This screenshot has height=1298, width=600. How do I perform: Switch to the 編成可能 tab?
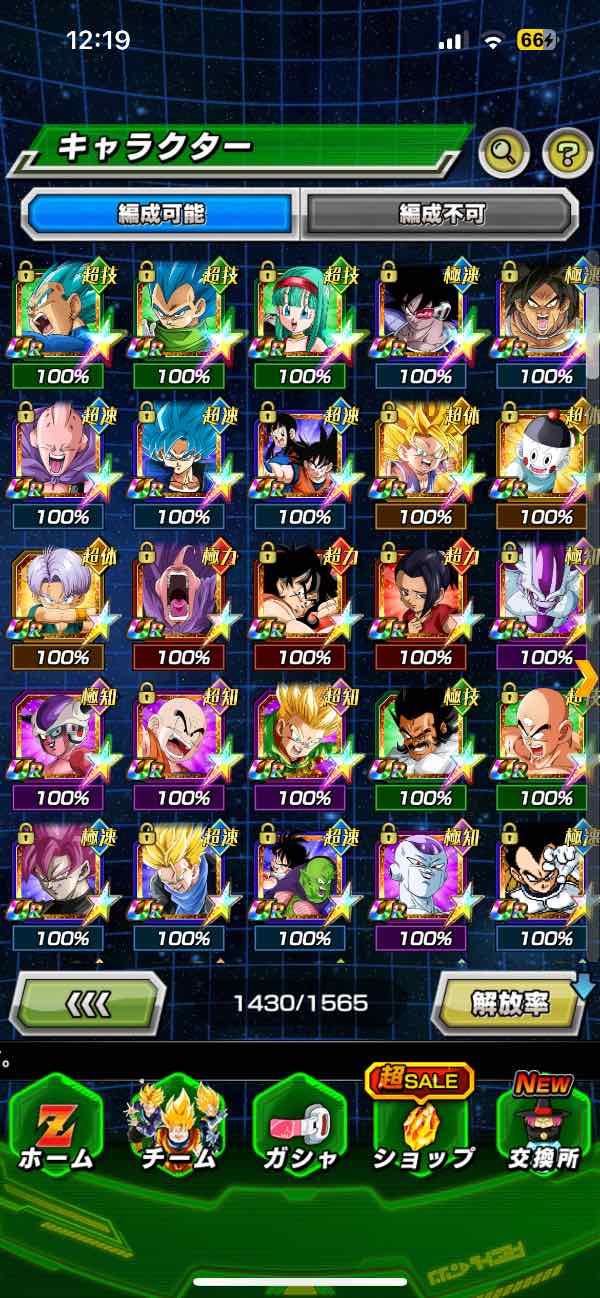[160, 213]
